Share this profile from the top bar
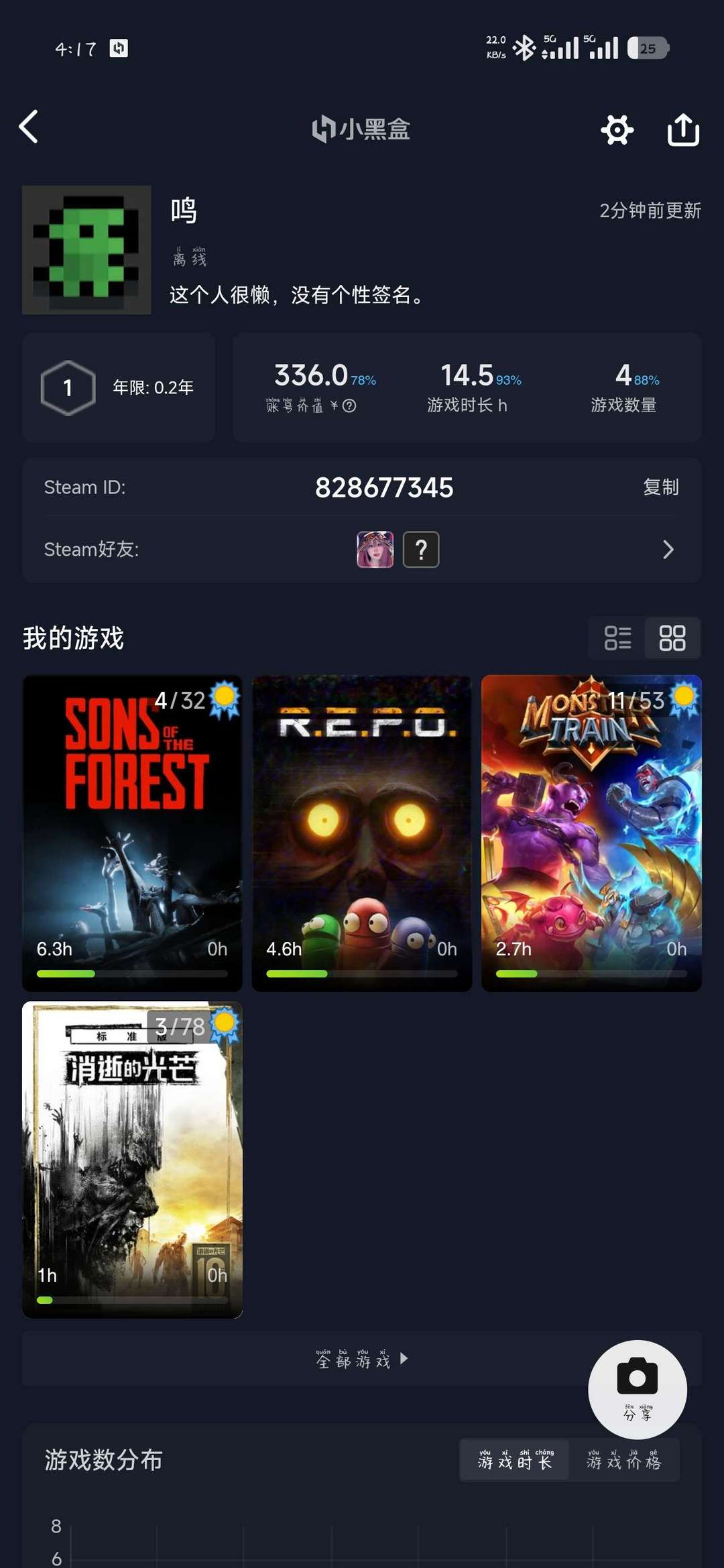 [683, 129]
